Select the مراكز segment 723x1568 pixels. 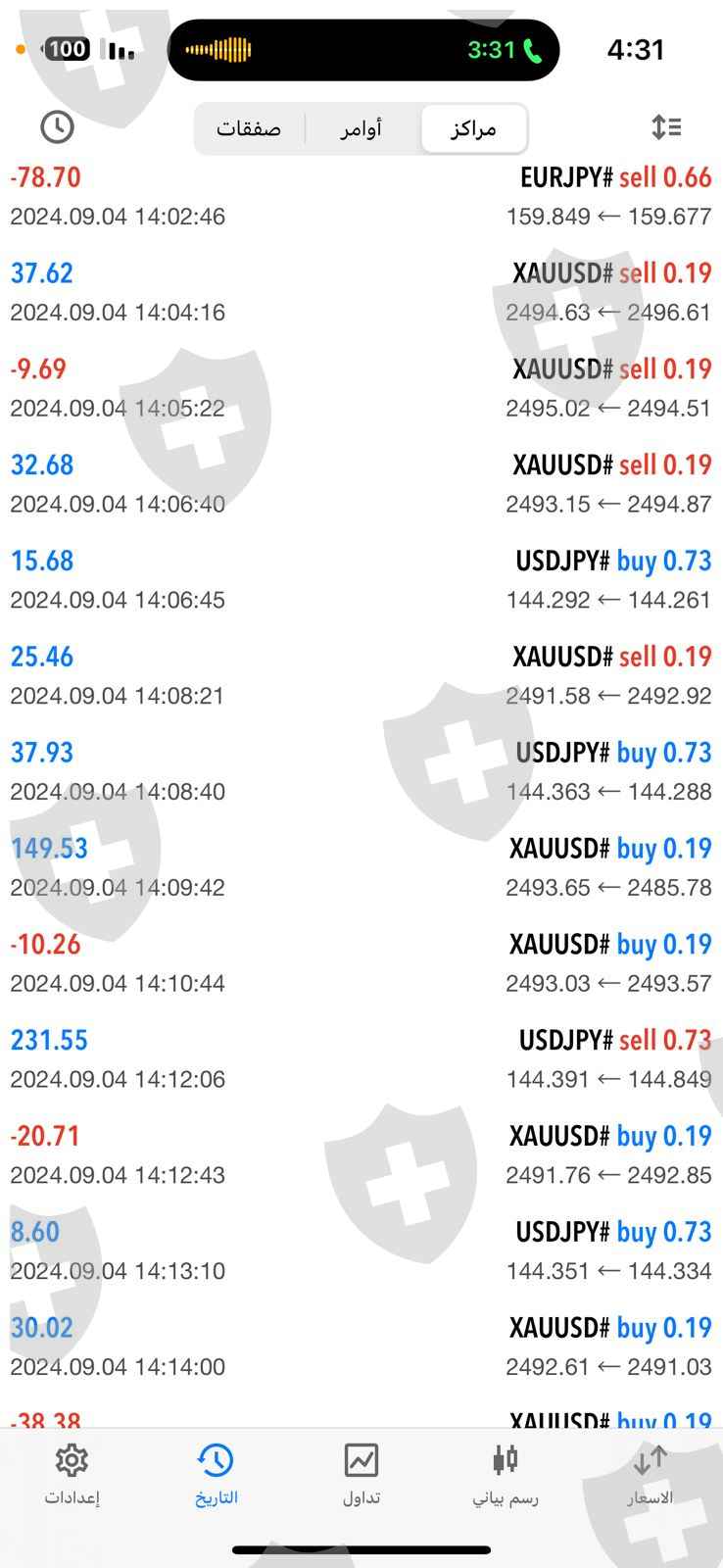point(474,129)
